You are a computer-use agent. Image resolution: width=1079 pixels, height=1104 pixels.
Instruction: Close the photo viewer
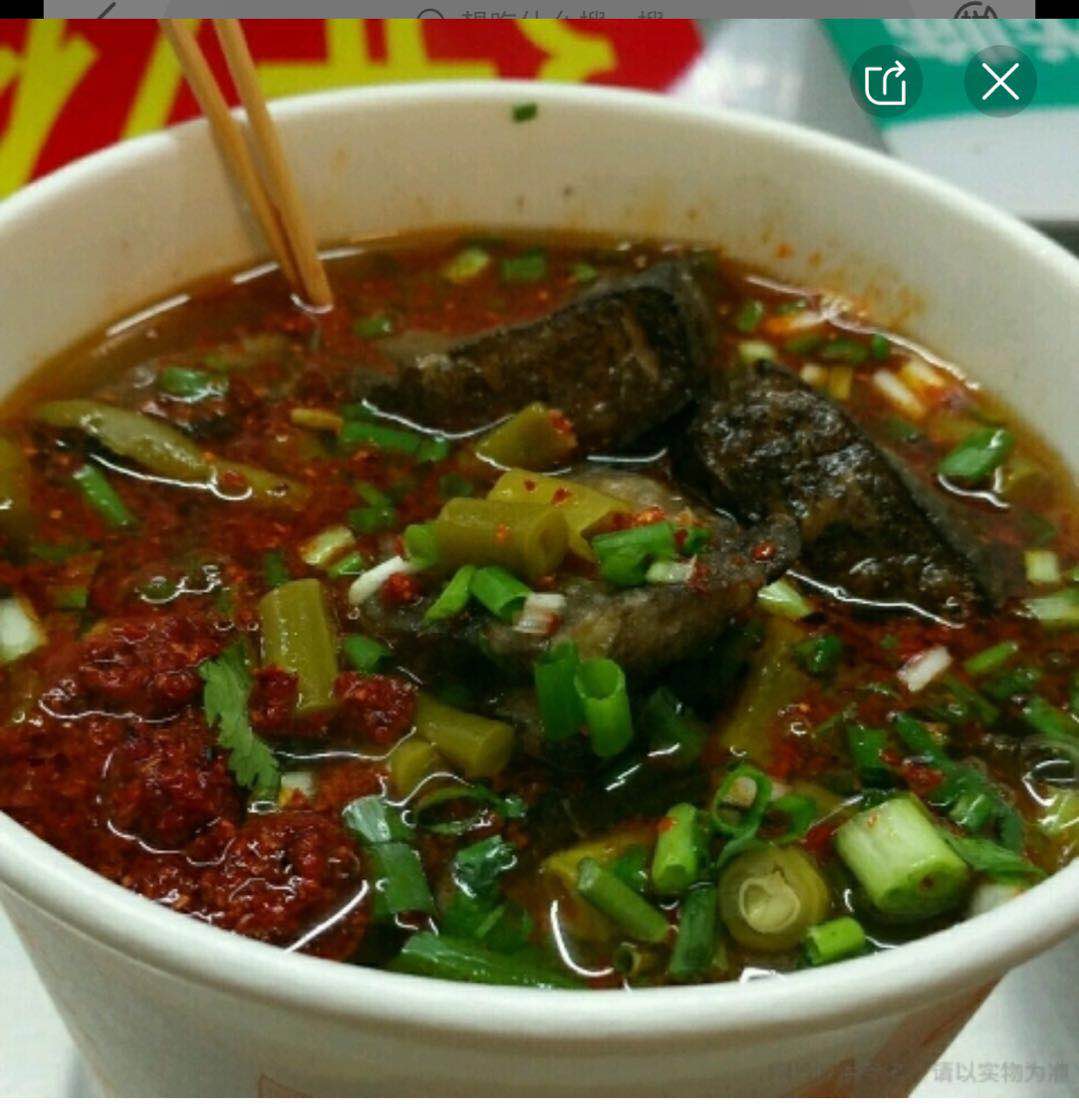coord(999,82)
